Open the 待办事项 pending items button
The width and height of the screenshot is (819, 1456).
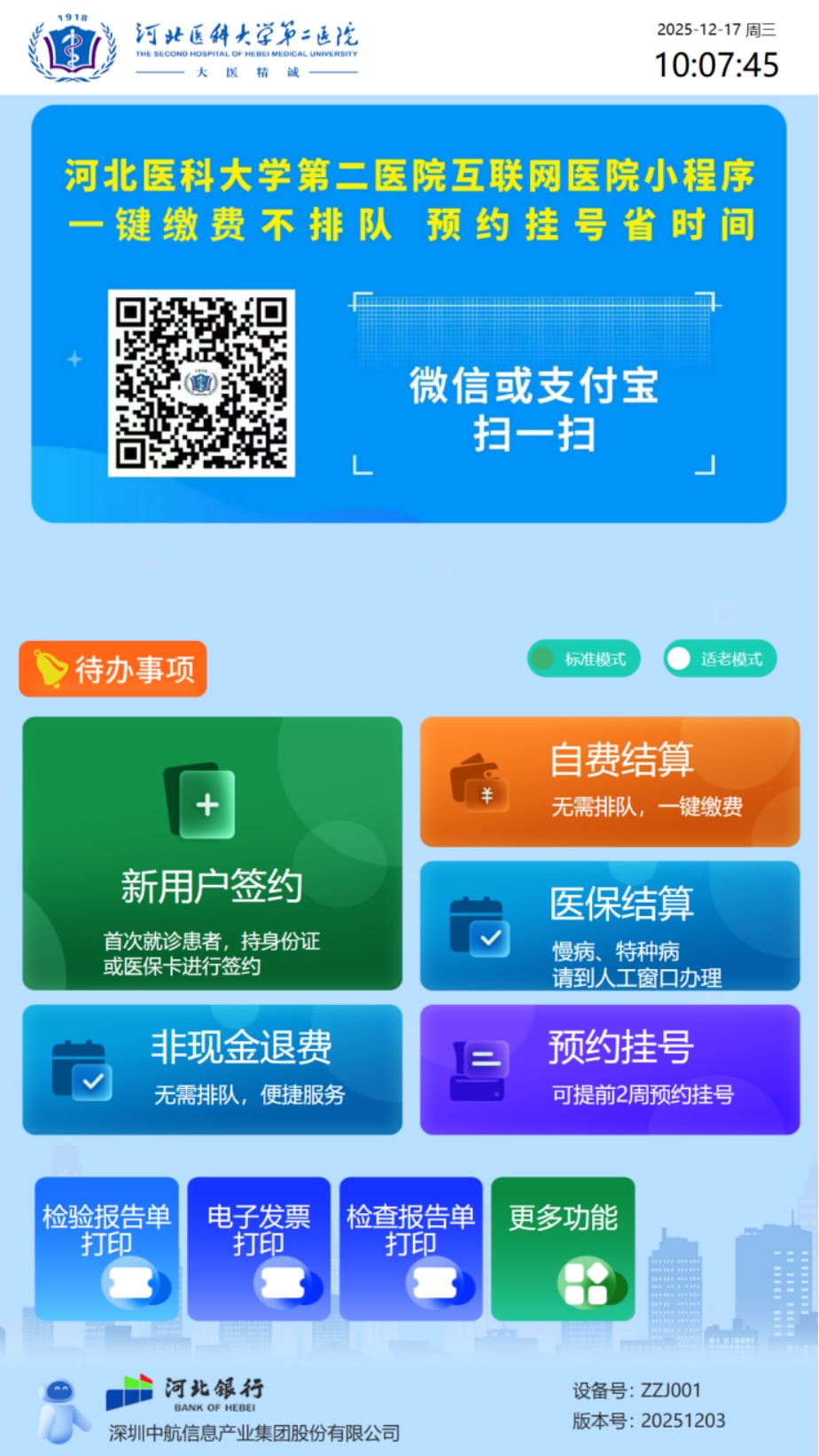(x=113, y=669)
